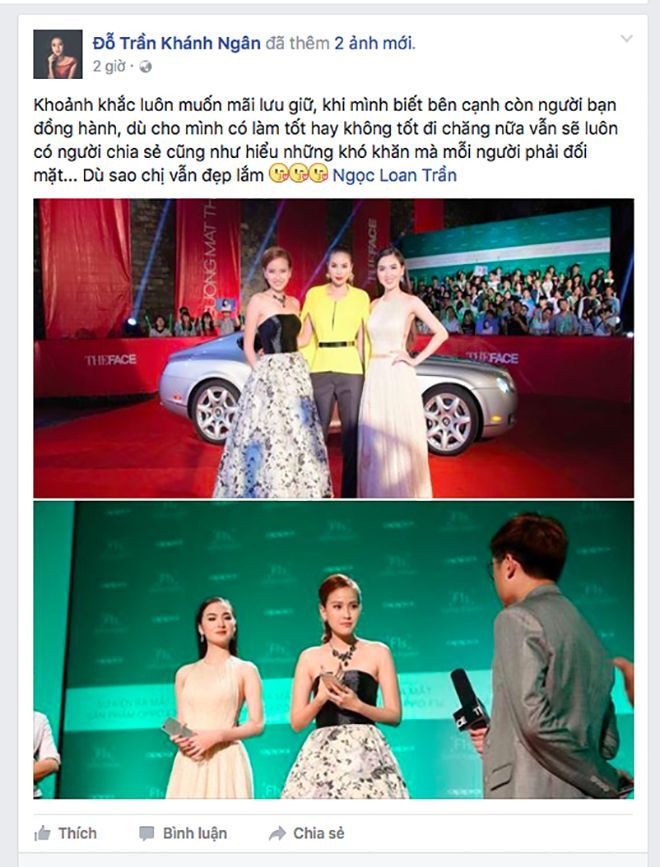Open Đỗ Trần Khánh Ngân's profile name link
The image size is (660, 867).
pyautogui.click(x=176, y=43)
